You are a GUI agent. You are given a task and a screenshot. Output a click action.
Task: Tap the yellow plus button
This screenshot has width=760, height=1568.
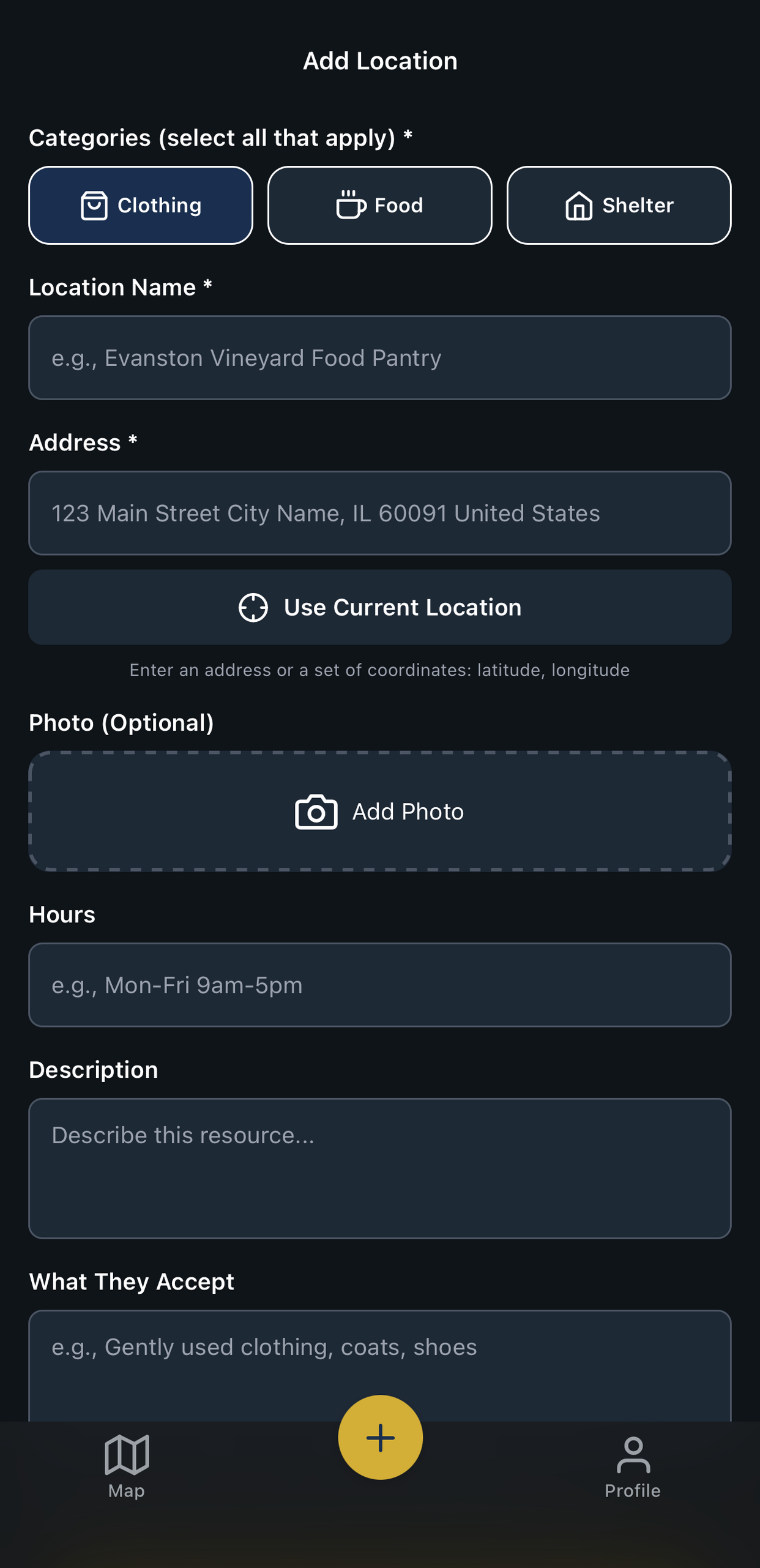pyautogui.click(x=380, y=1438)
